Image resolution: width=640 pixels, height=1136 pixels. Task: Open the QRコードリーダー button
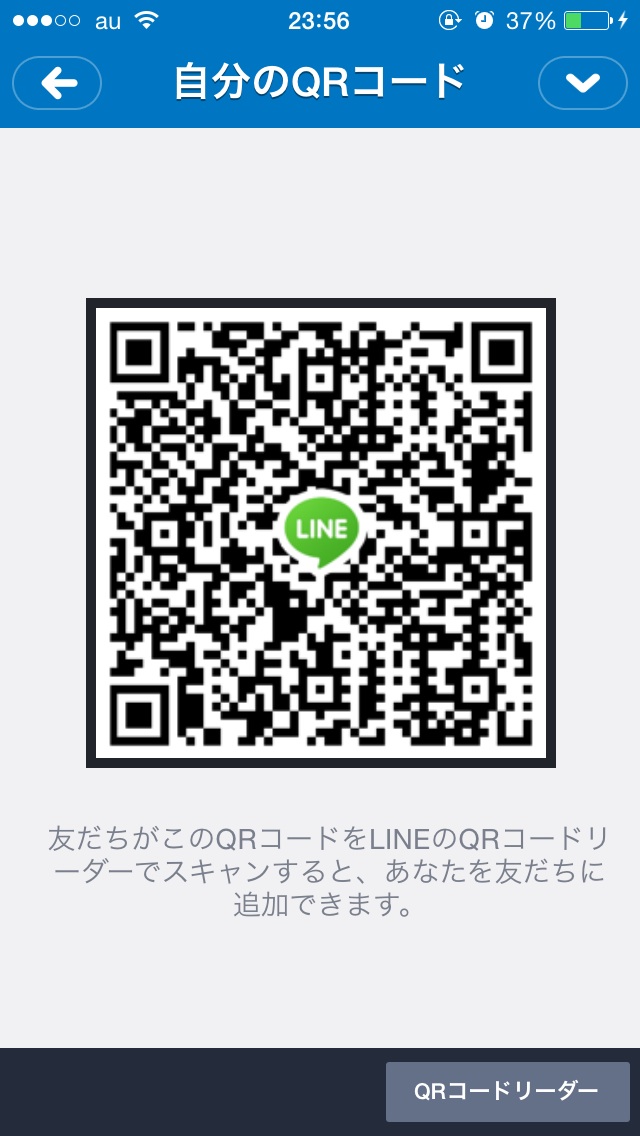(507, 1091)
